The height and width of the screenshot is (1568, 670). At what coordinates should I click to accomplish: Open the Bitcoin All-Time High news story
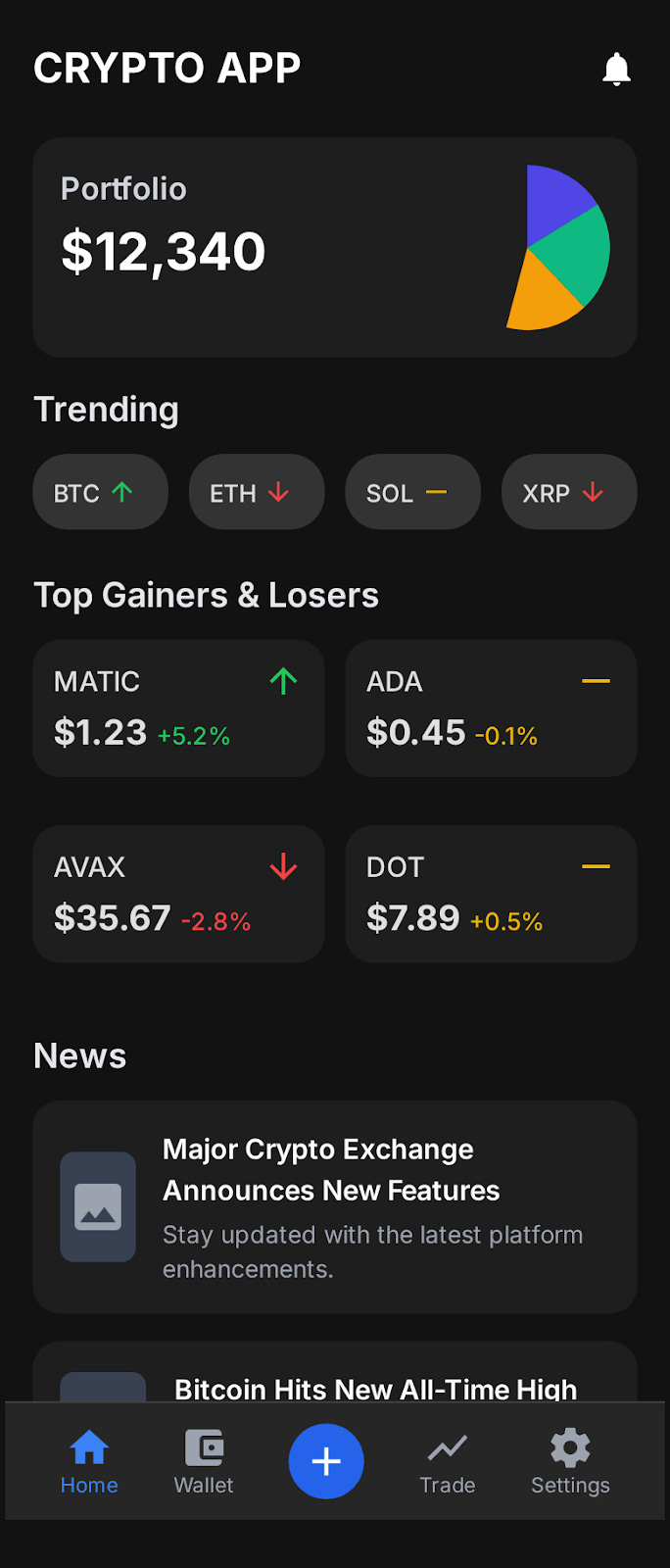(x=375, y=1384)
